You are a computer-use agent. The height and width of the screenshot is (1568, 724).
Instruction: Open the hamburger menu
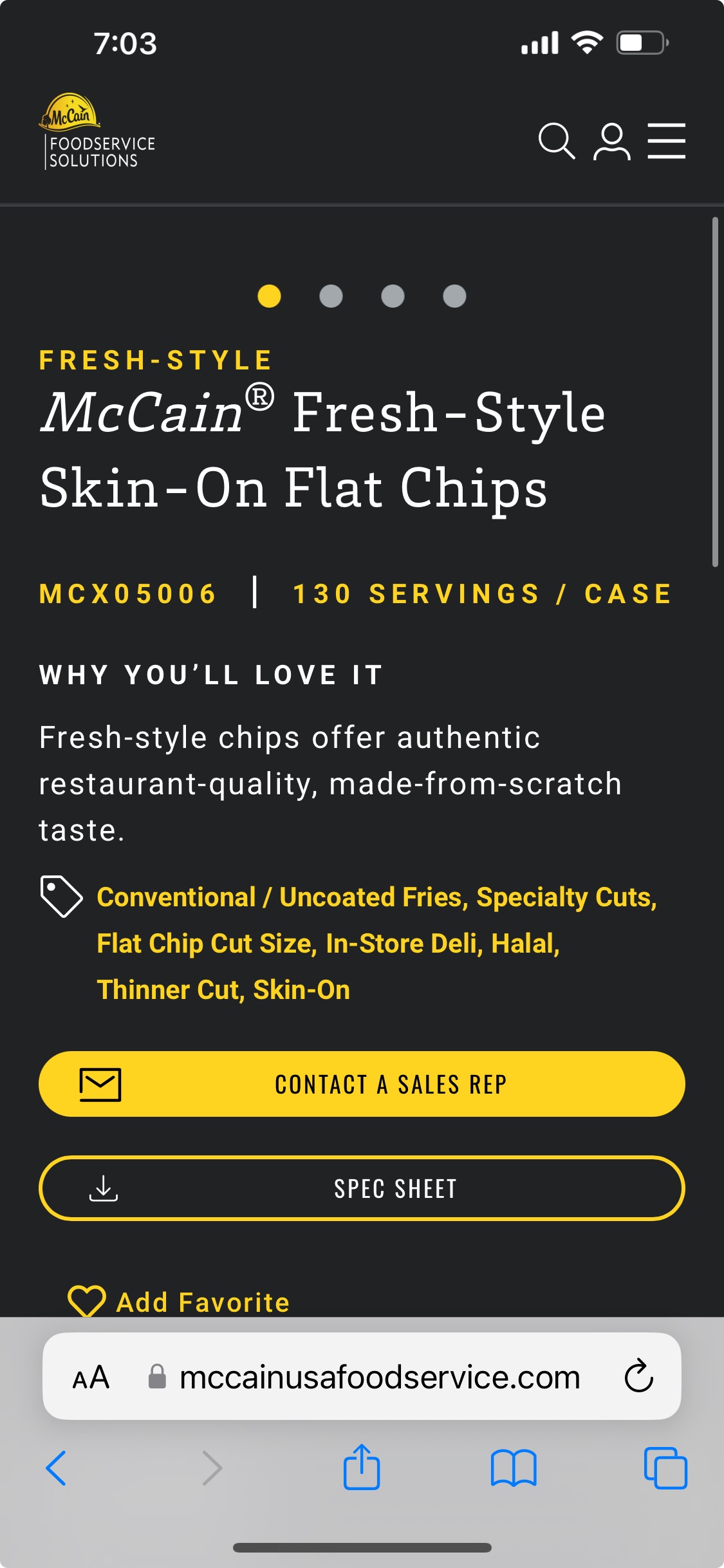[666, 140]
